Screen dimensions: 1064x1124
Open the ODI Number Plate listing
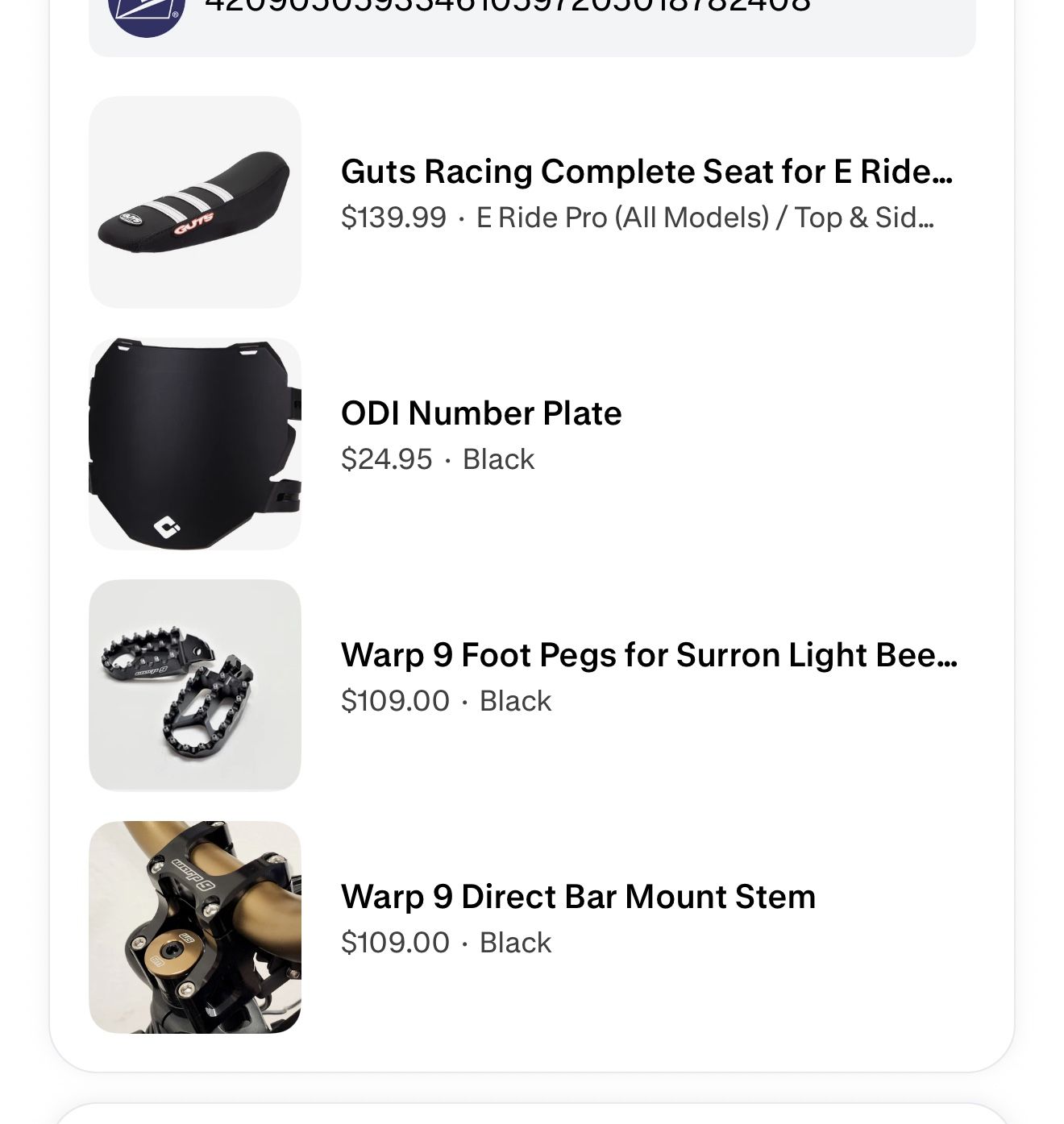pos(481,413)
